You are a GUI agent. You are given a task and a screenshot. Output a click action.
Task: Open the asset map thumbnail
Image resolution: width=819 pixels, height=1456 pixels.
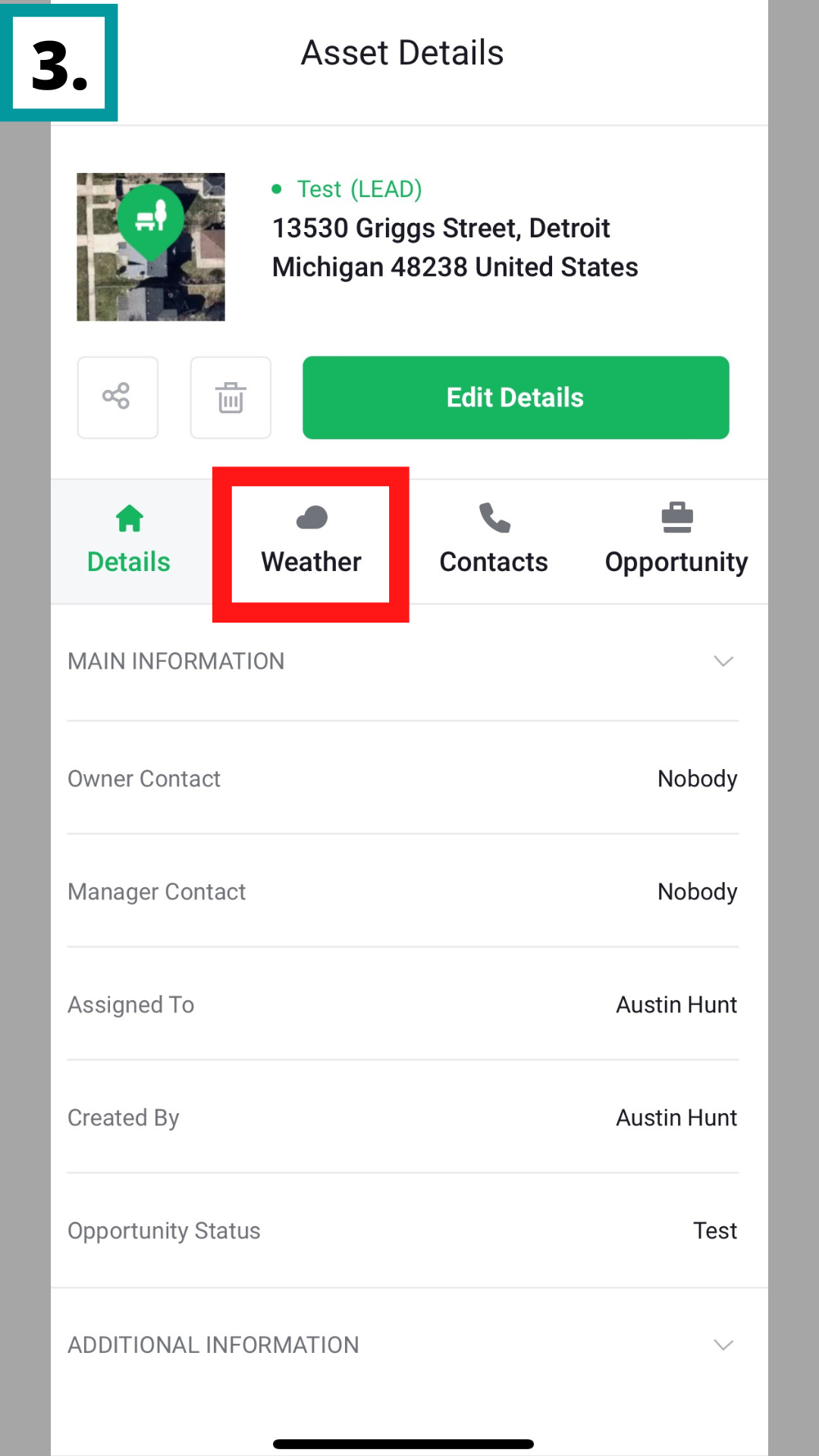(x=151, y=247)
